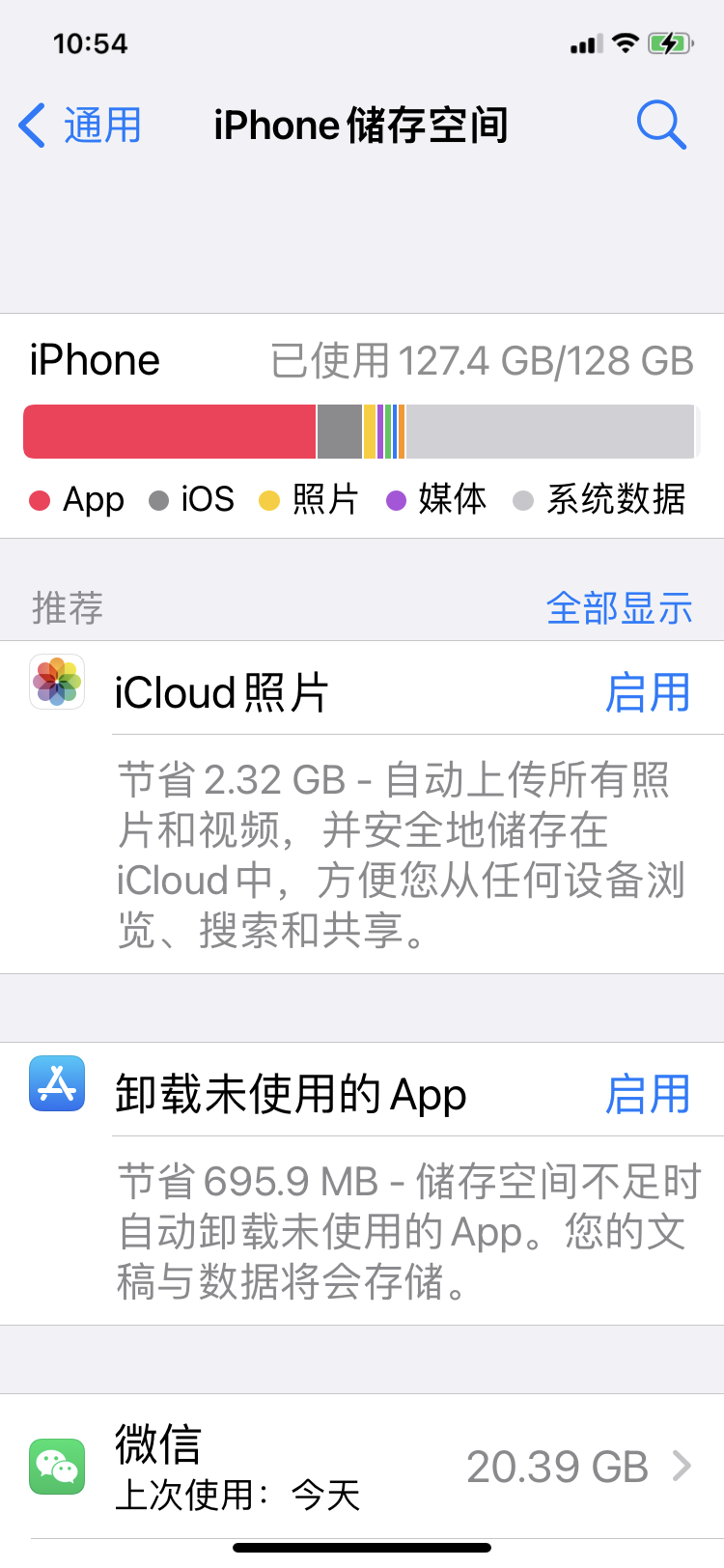
Task: Enable iCloud照片 recommendation
Action: pos(647,693)
